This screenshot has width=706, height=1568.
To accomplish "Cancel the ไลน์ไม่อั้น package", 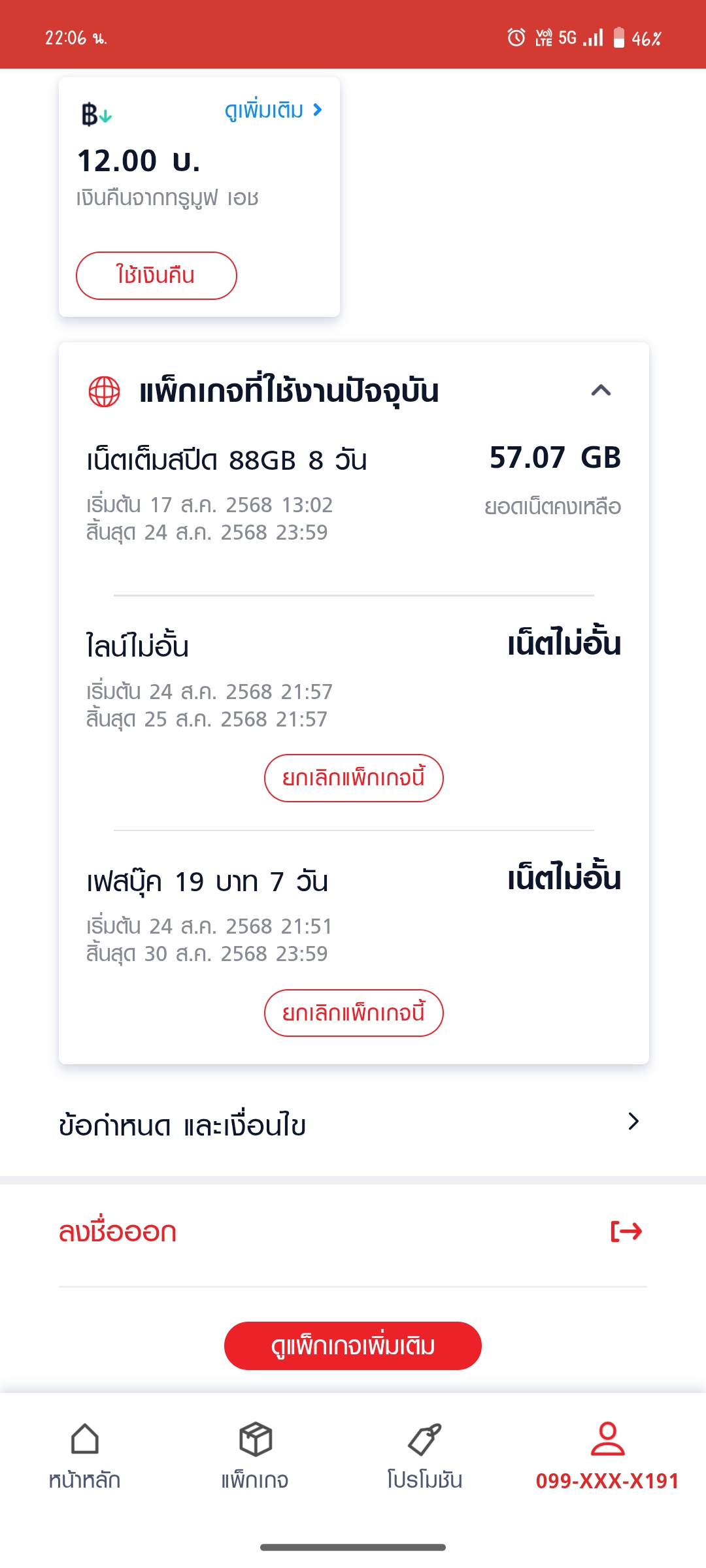I will [x=354, y=778].
